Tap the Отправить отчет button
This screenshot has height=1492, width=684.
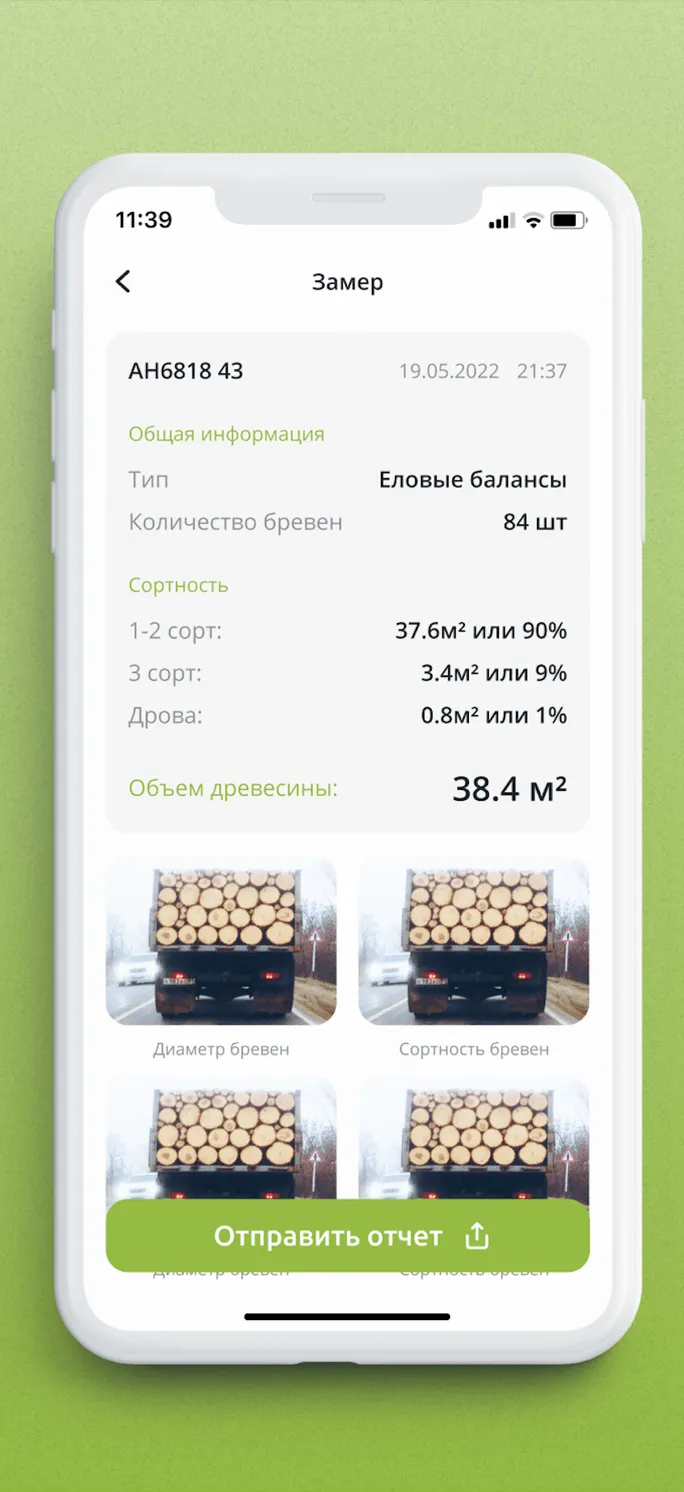click(348, 1236)
